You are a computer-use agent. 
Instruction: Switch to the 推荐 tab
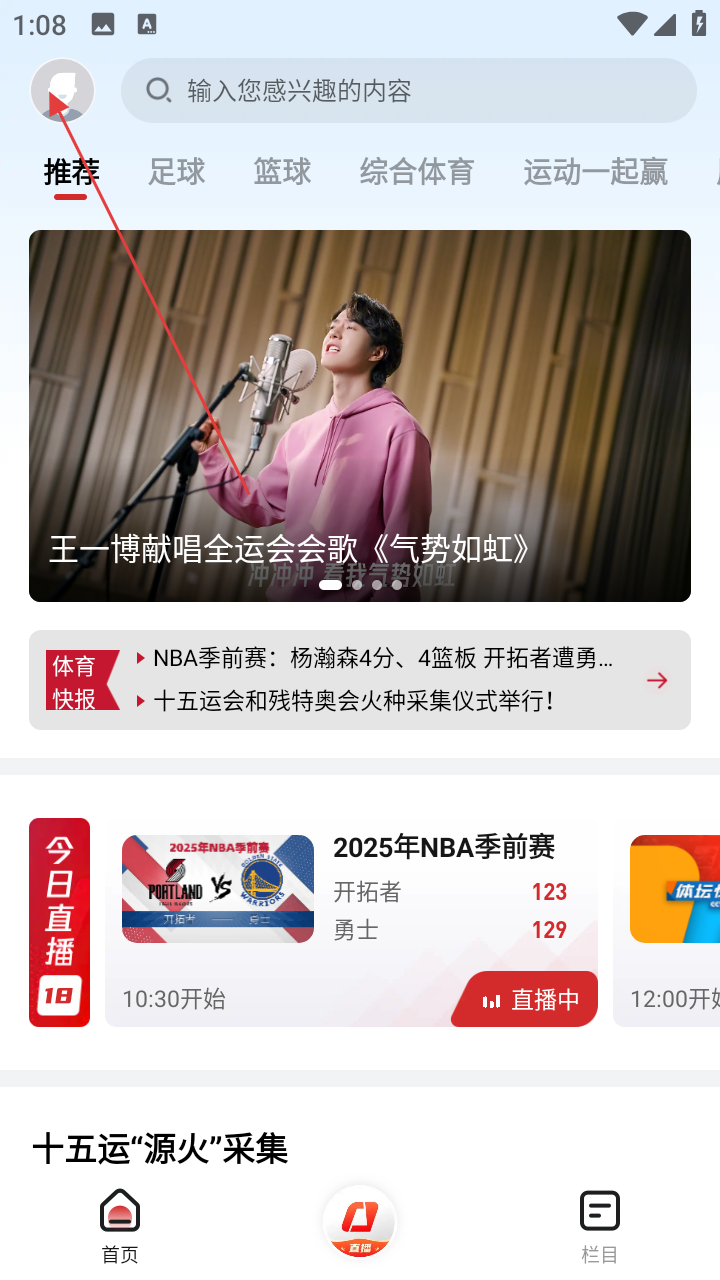pos(71,172)
